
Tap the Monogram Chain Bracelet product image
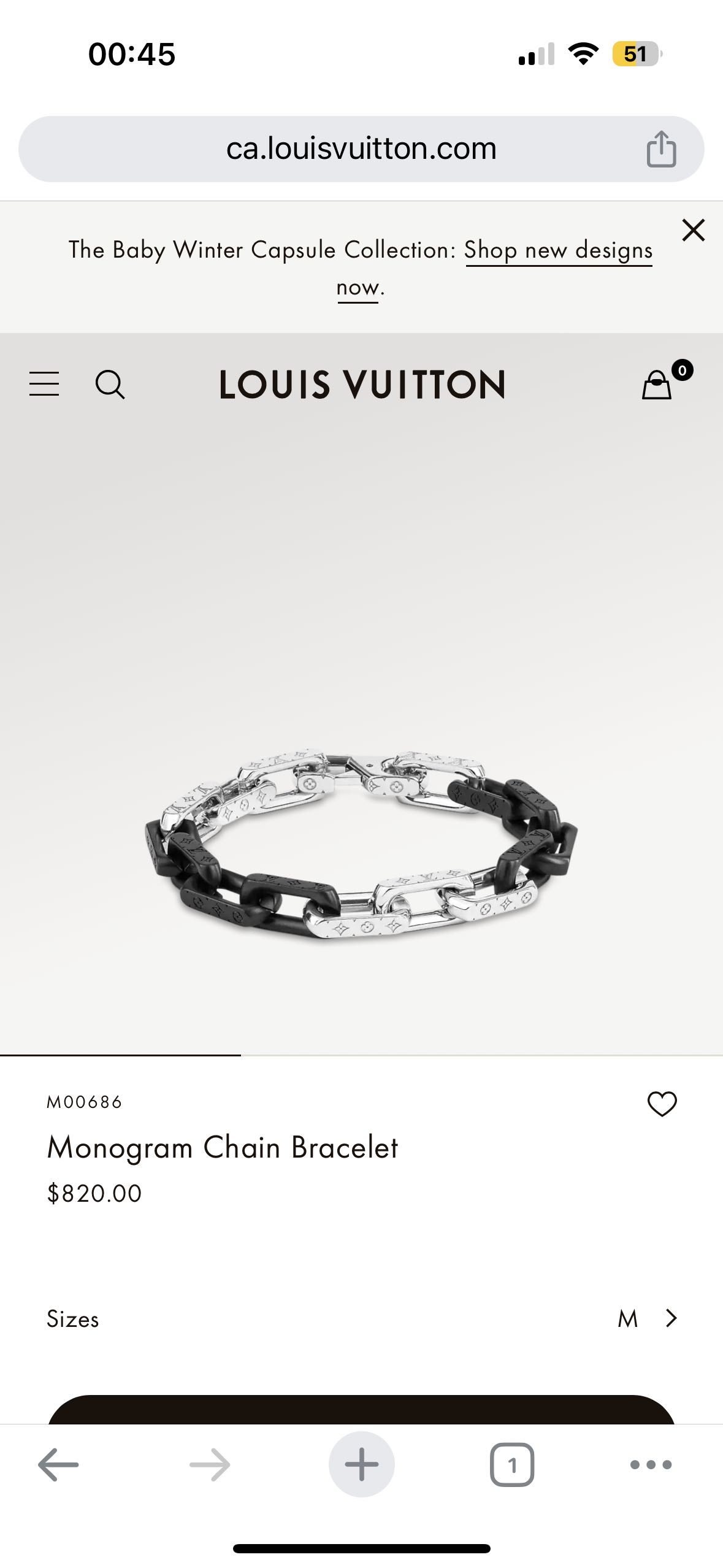pos(361,844)
